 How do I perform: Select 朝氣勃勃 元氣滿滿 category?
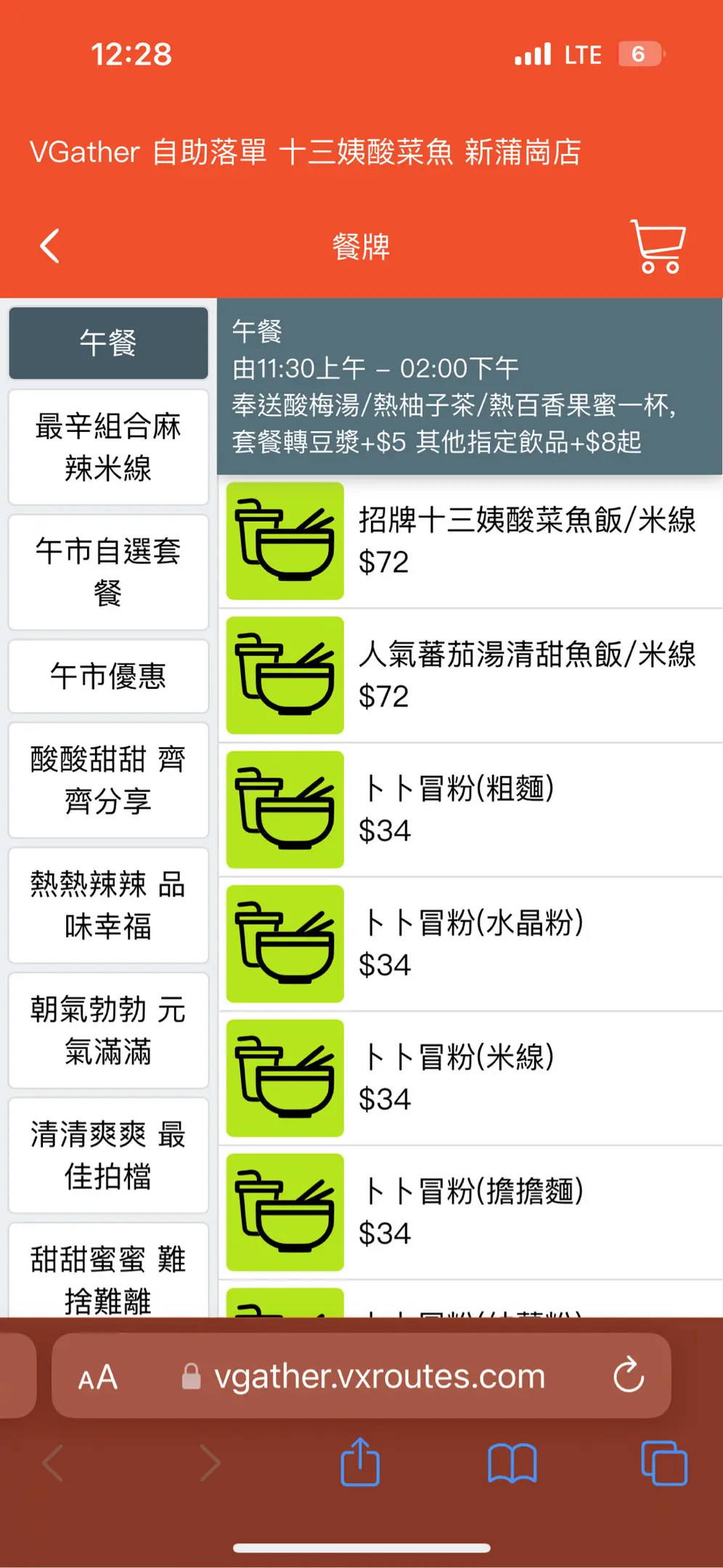[x=108, y=1030]
